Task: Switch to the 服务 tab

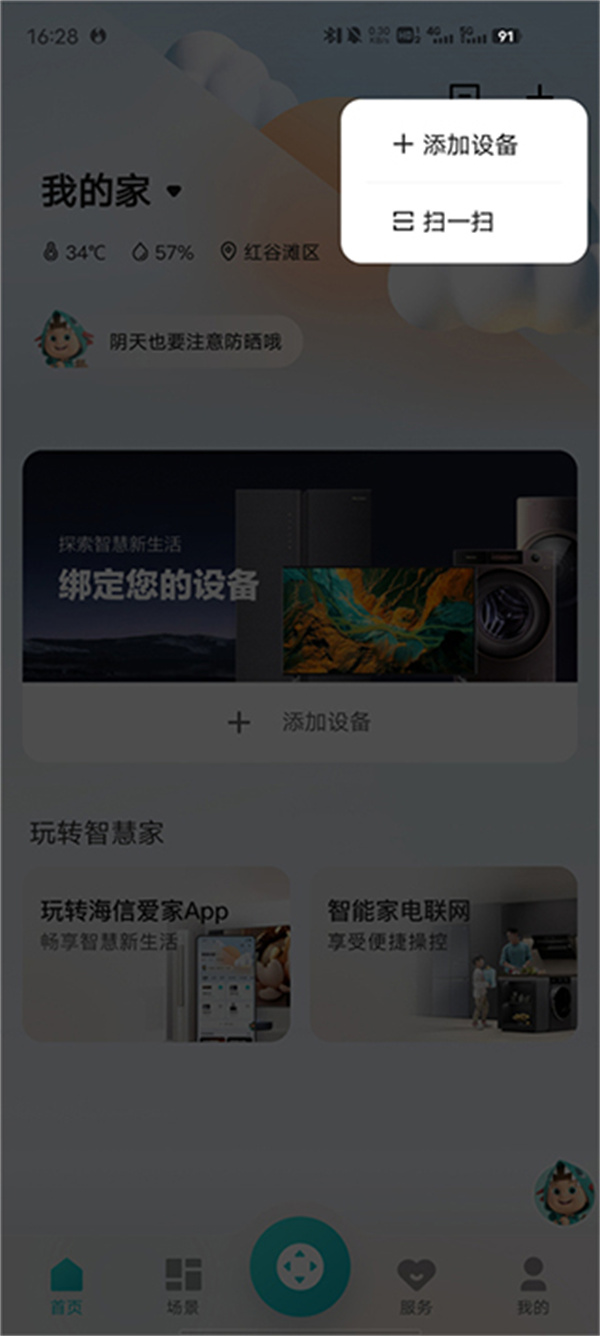Action: [x=416, y=1286]
